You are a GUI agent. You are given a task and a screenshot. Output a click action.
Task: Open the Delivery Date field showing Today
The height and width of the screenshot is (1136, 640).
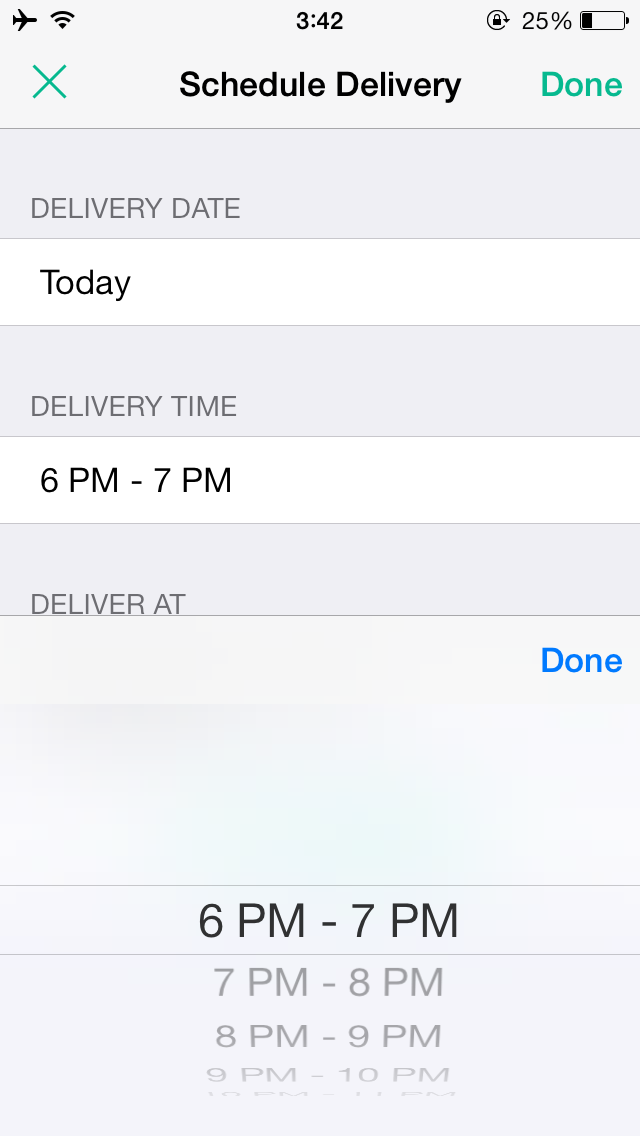(320, 282)
